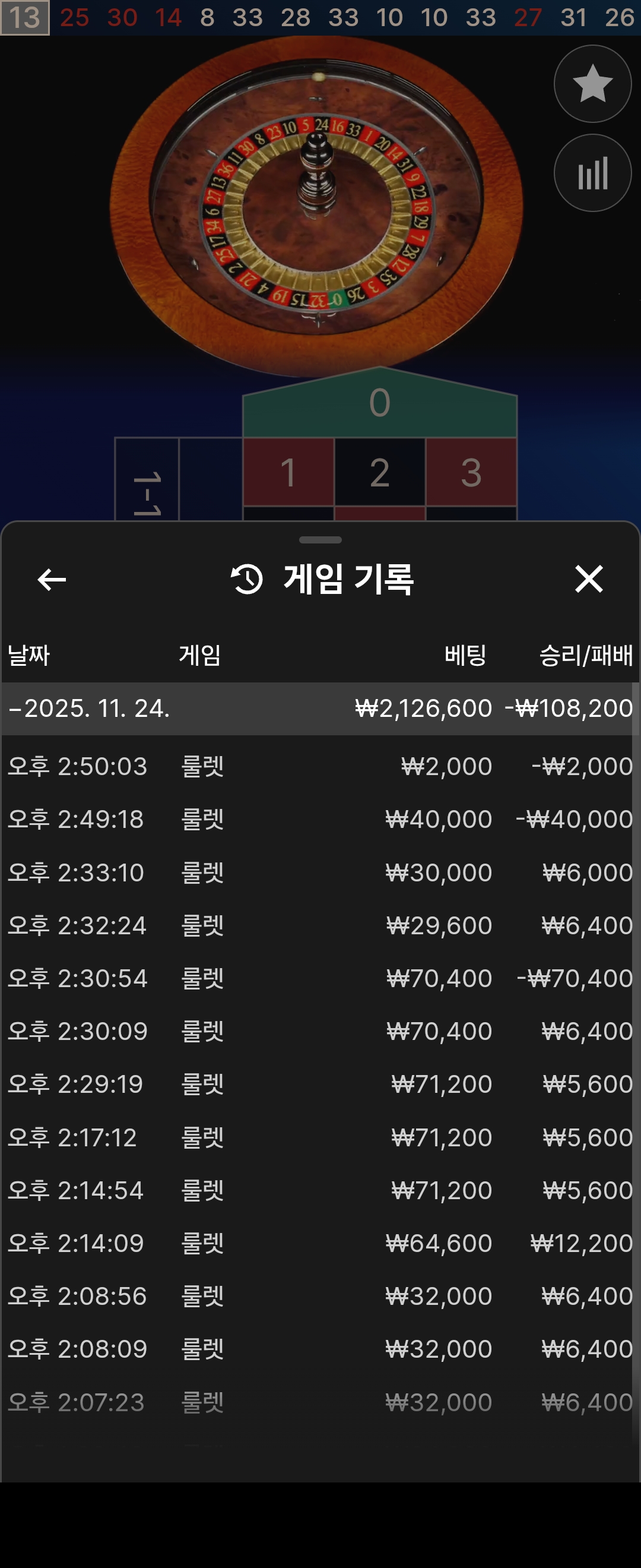Open the 오후 2:07:23 roulette record
The width and height of the screenshot is (641, 1568).
point(320,1402)
